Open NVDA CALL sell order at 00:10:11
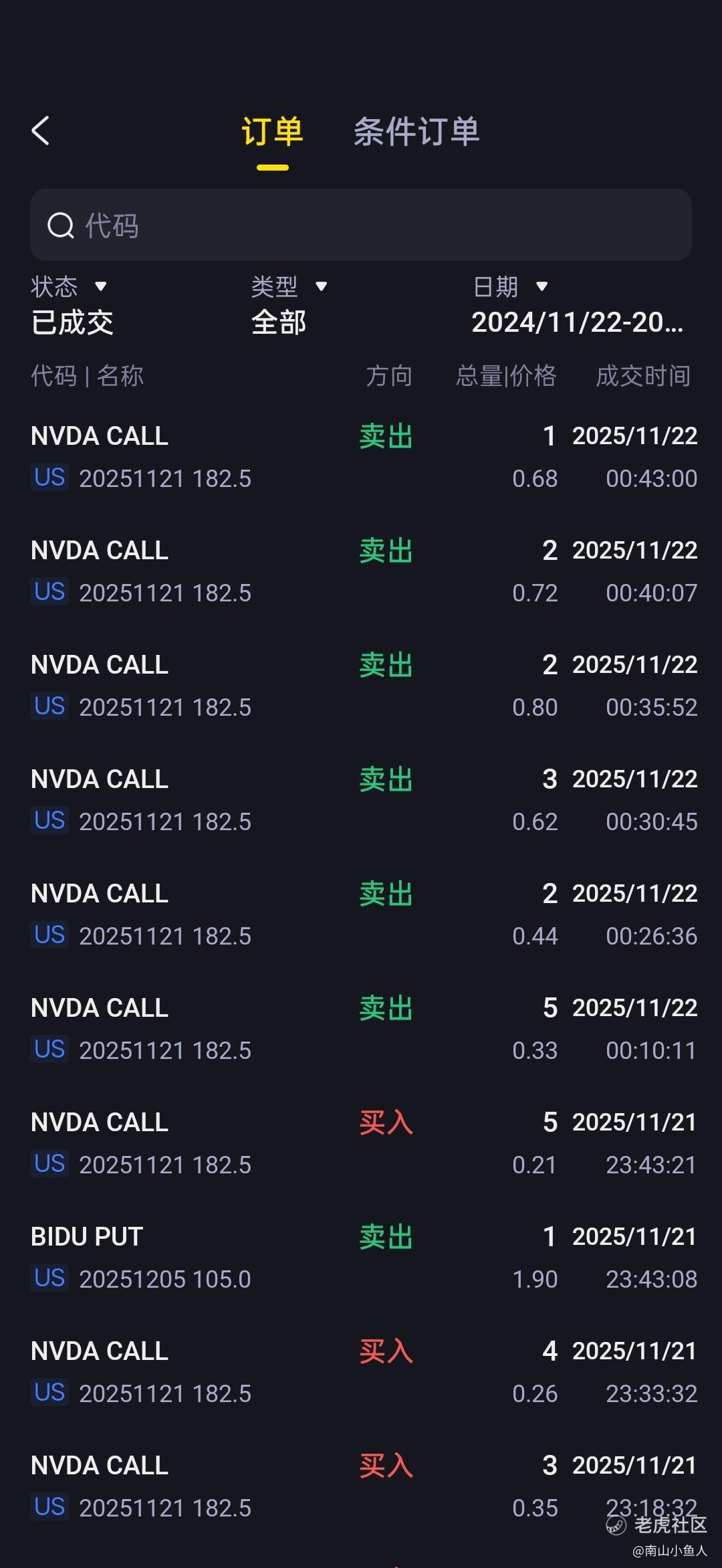This screenshot has width=722, height=1568. tap(361, 1029)
